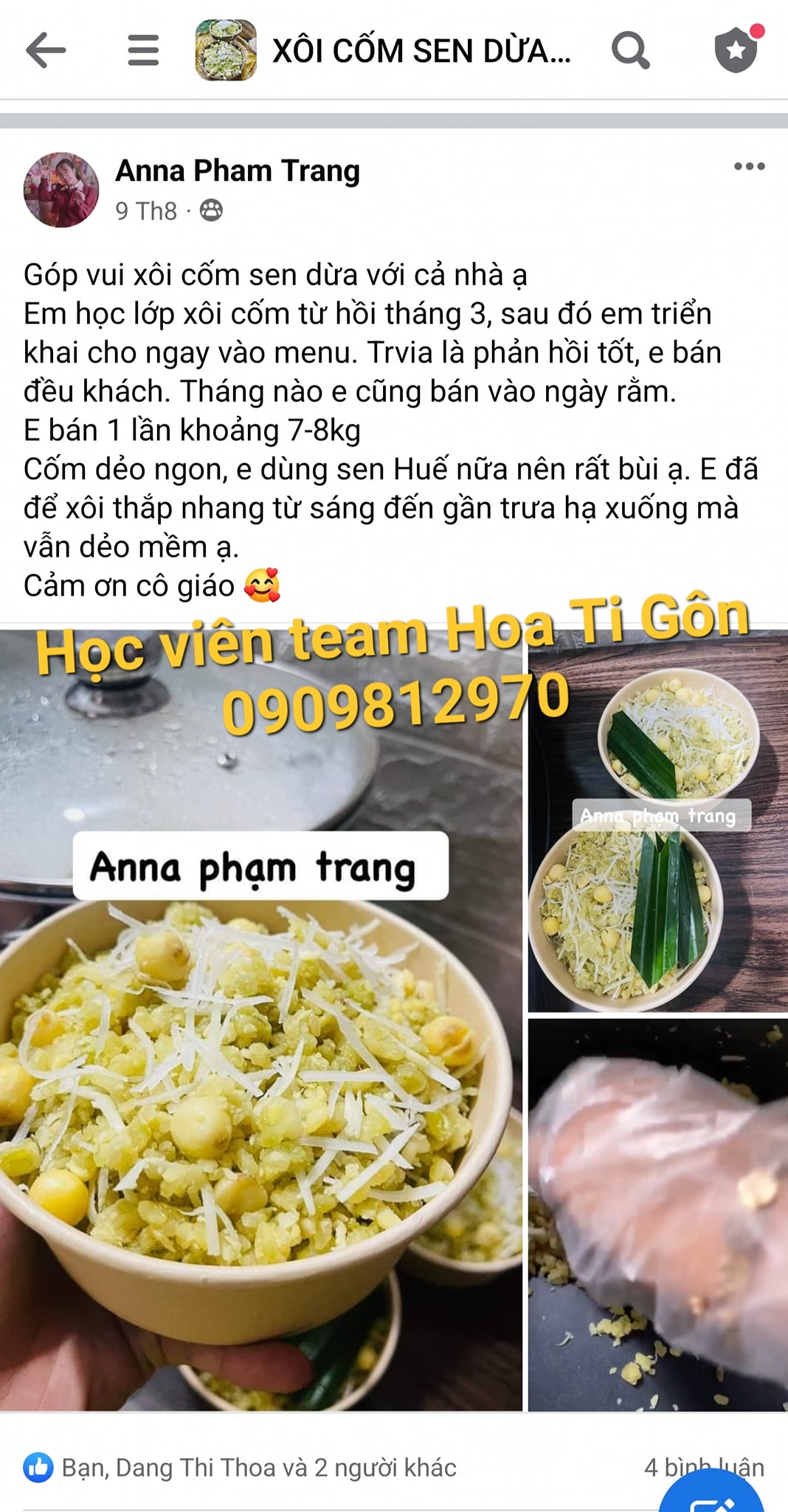Open the group hamburger menu

point(143,50)
